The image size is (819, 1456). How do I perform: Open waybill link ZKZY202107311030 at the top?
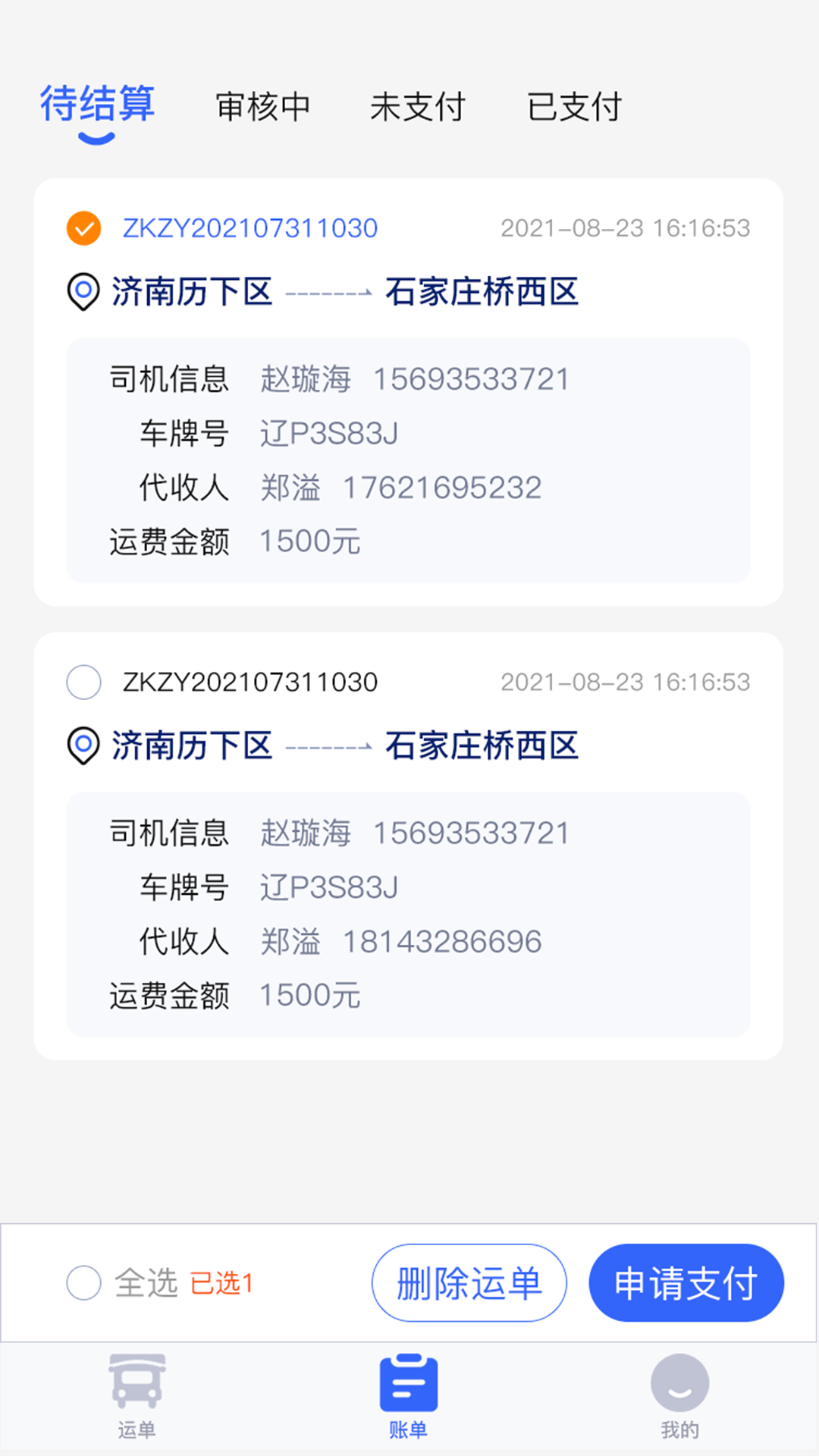(x=250, y=227)
